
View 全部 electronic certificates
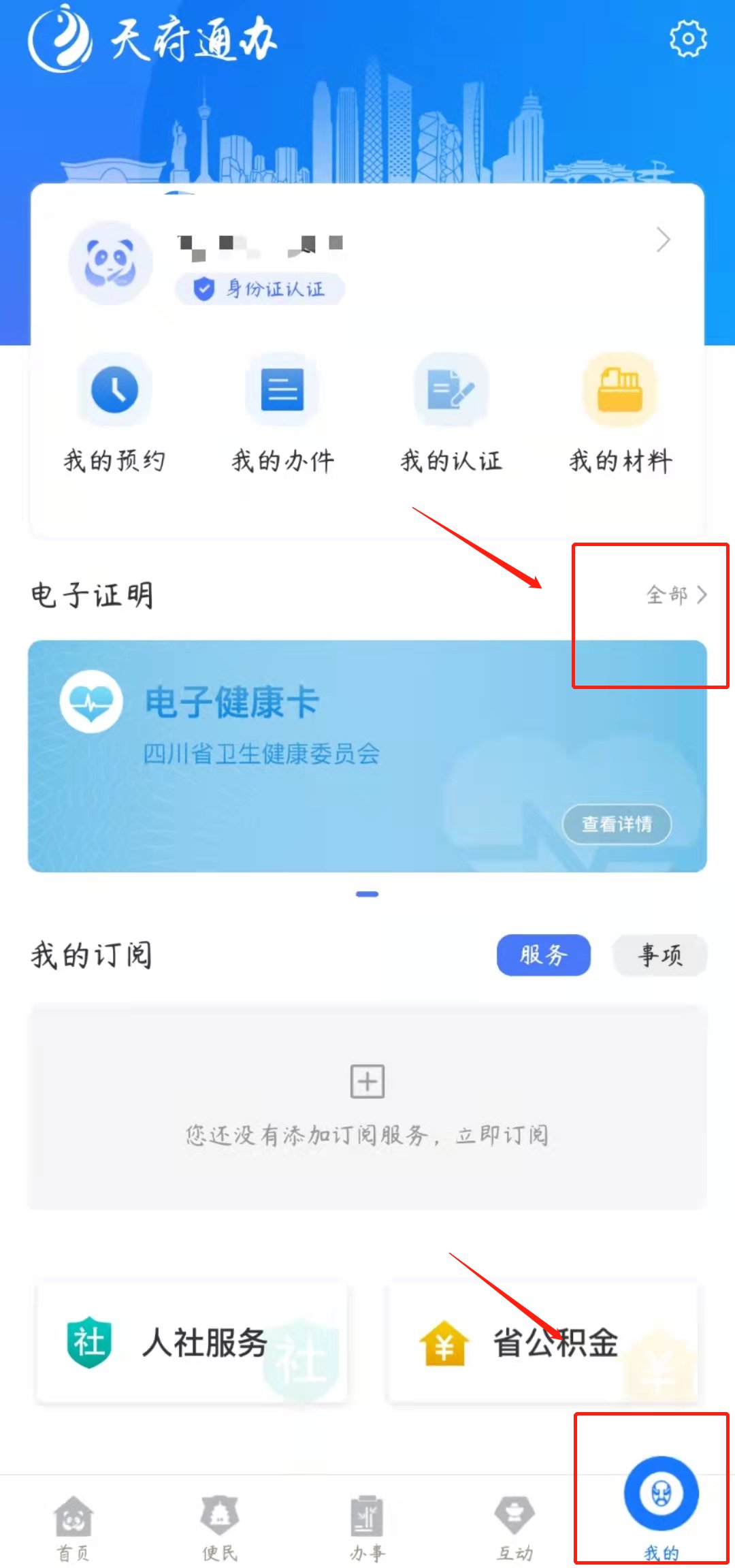(676, 595)
